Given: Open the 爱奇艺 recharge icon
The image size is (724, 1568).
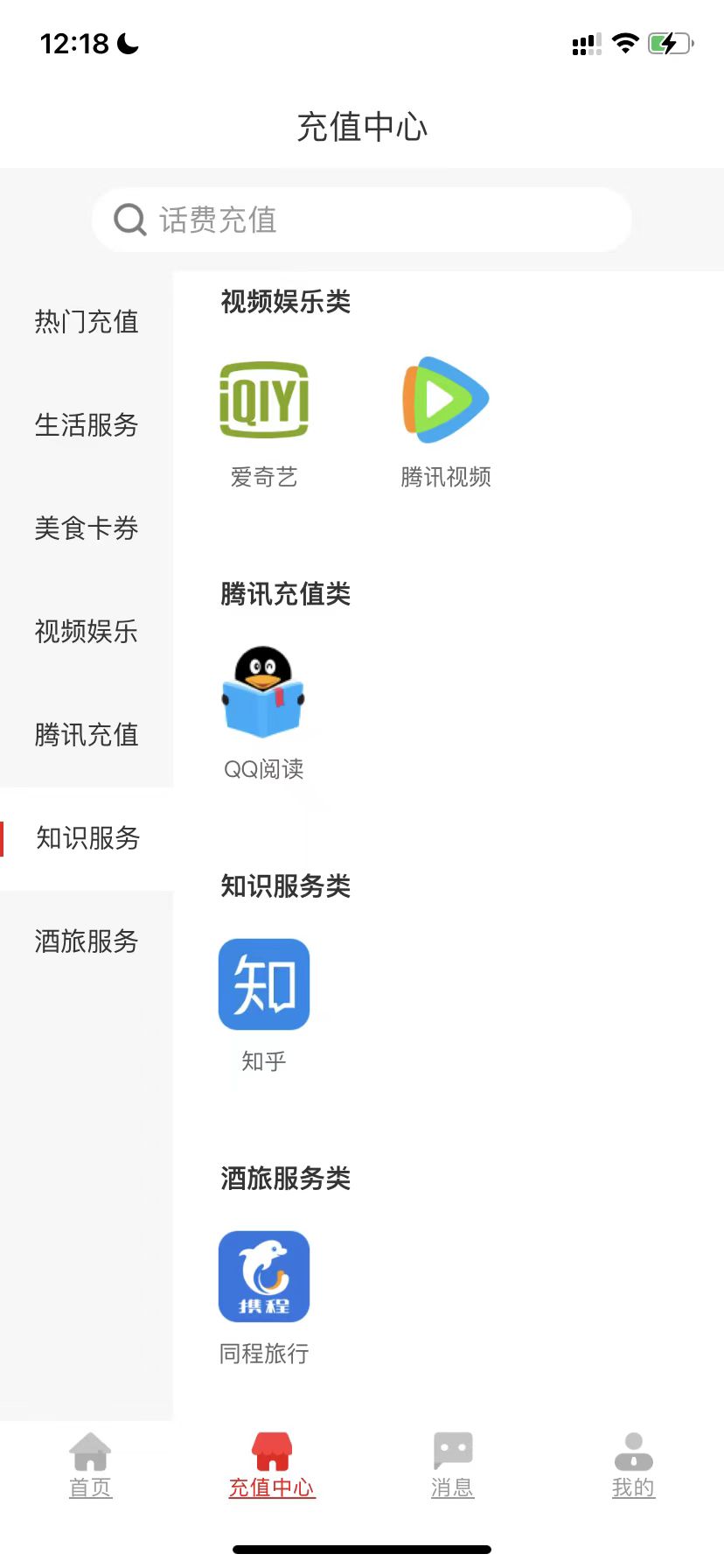Looking at the screenshot, I should 263,400.
